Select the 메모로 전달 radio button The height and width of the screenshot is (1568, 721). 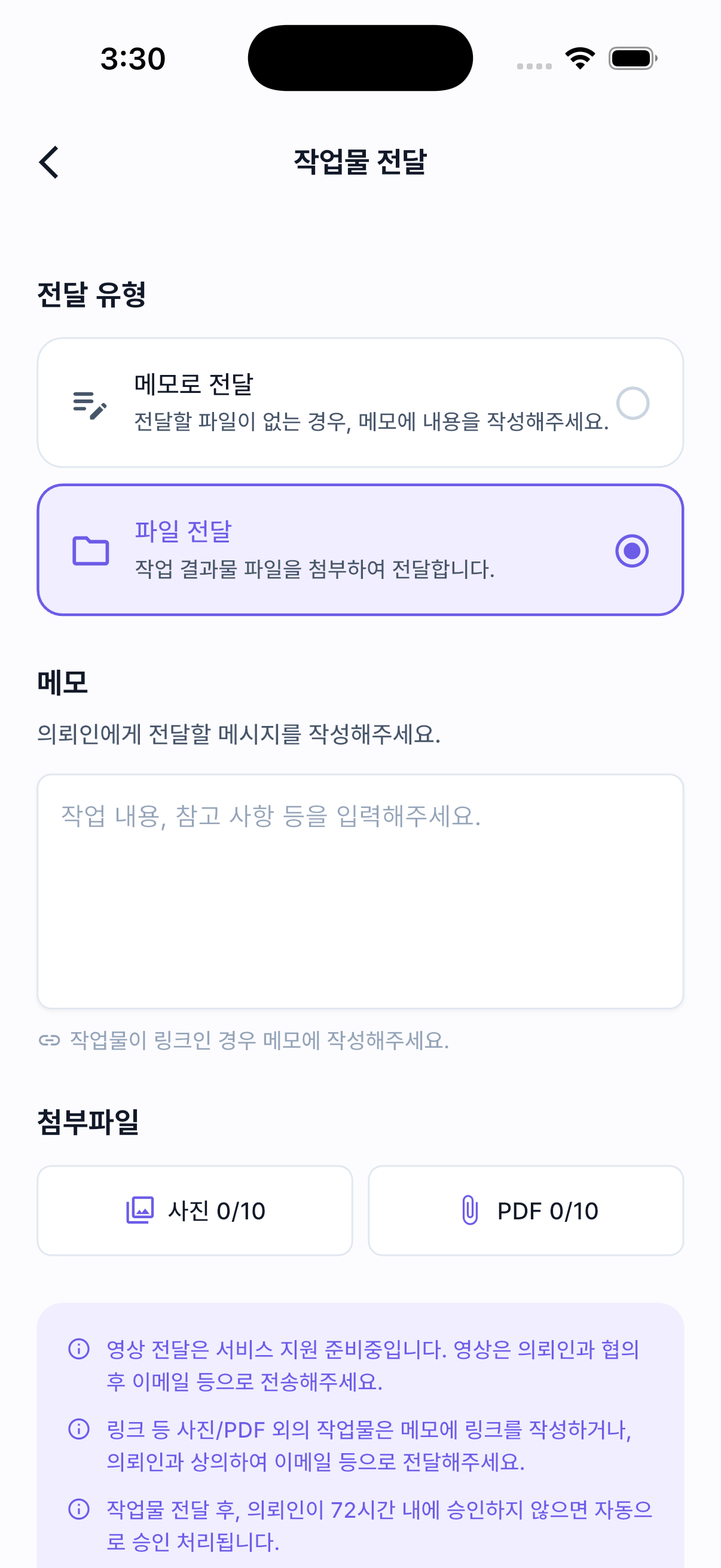pyautogui.click(x=633, y=402)
